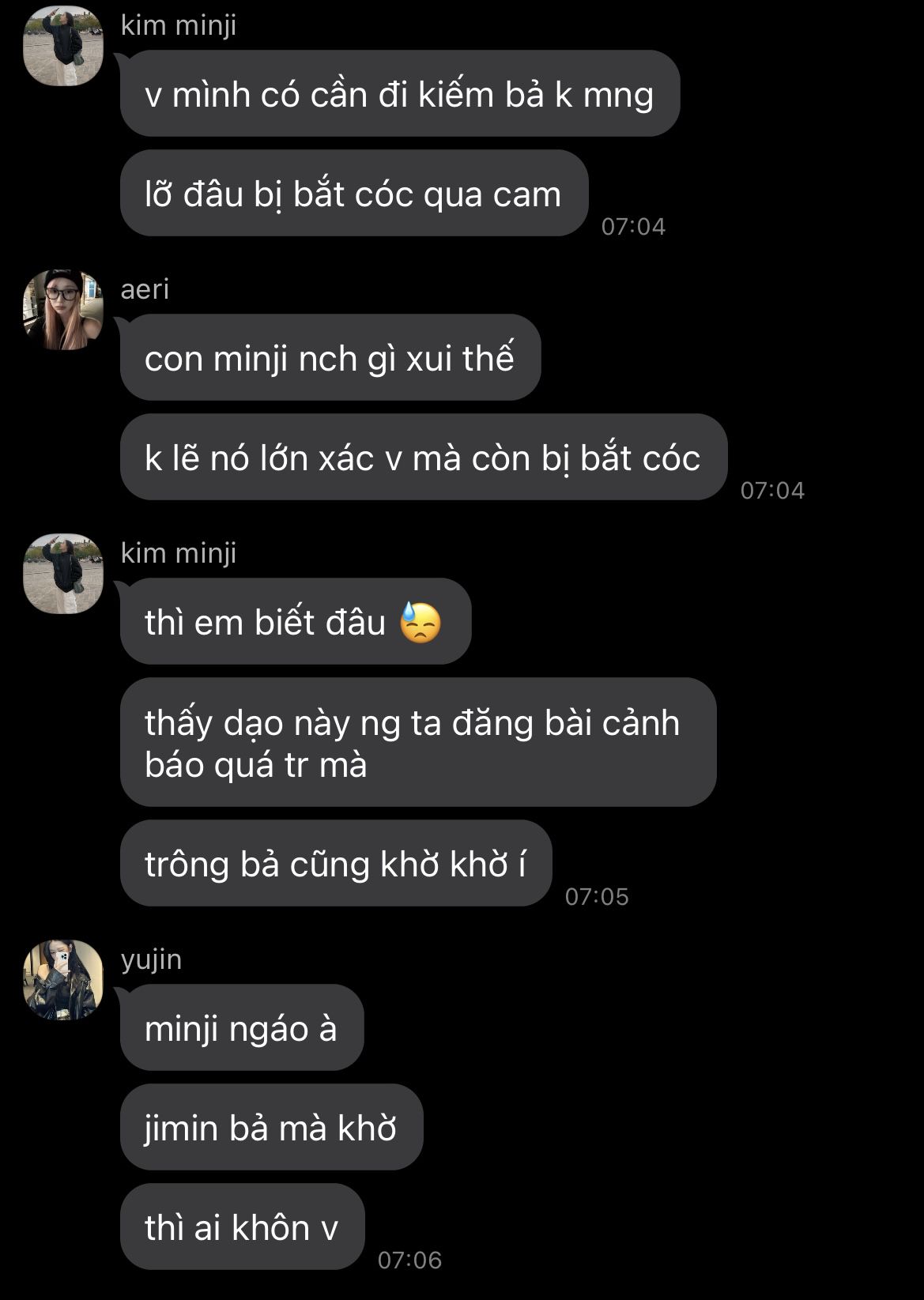Open aeri's profile picture
924x1300 pixels.
[x=63, y=310]
